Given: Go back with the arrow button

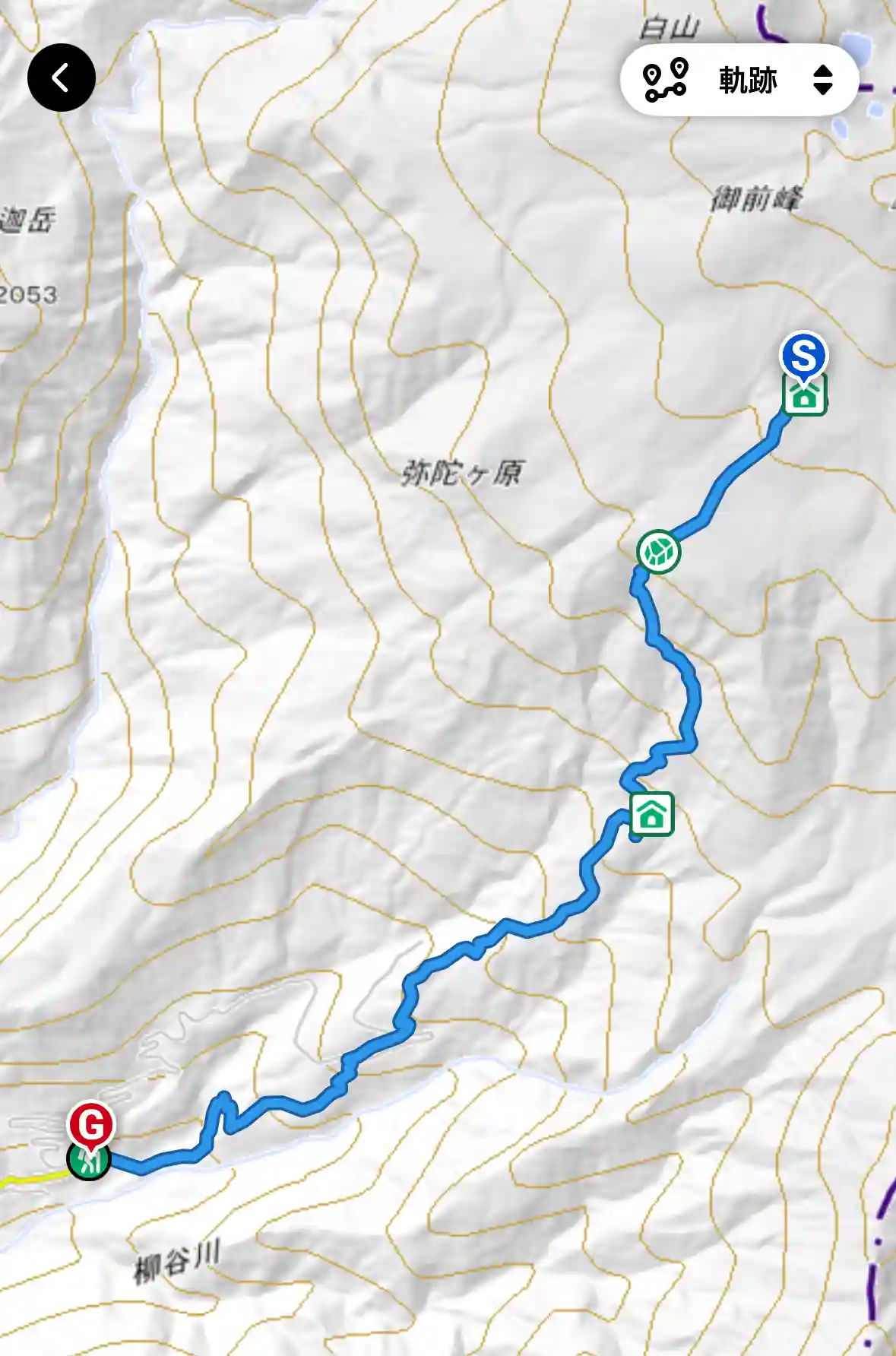Looking at the screenshot, I should (x=61, y=78).
